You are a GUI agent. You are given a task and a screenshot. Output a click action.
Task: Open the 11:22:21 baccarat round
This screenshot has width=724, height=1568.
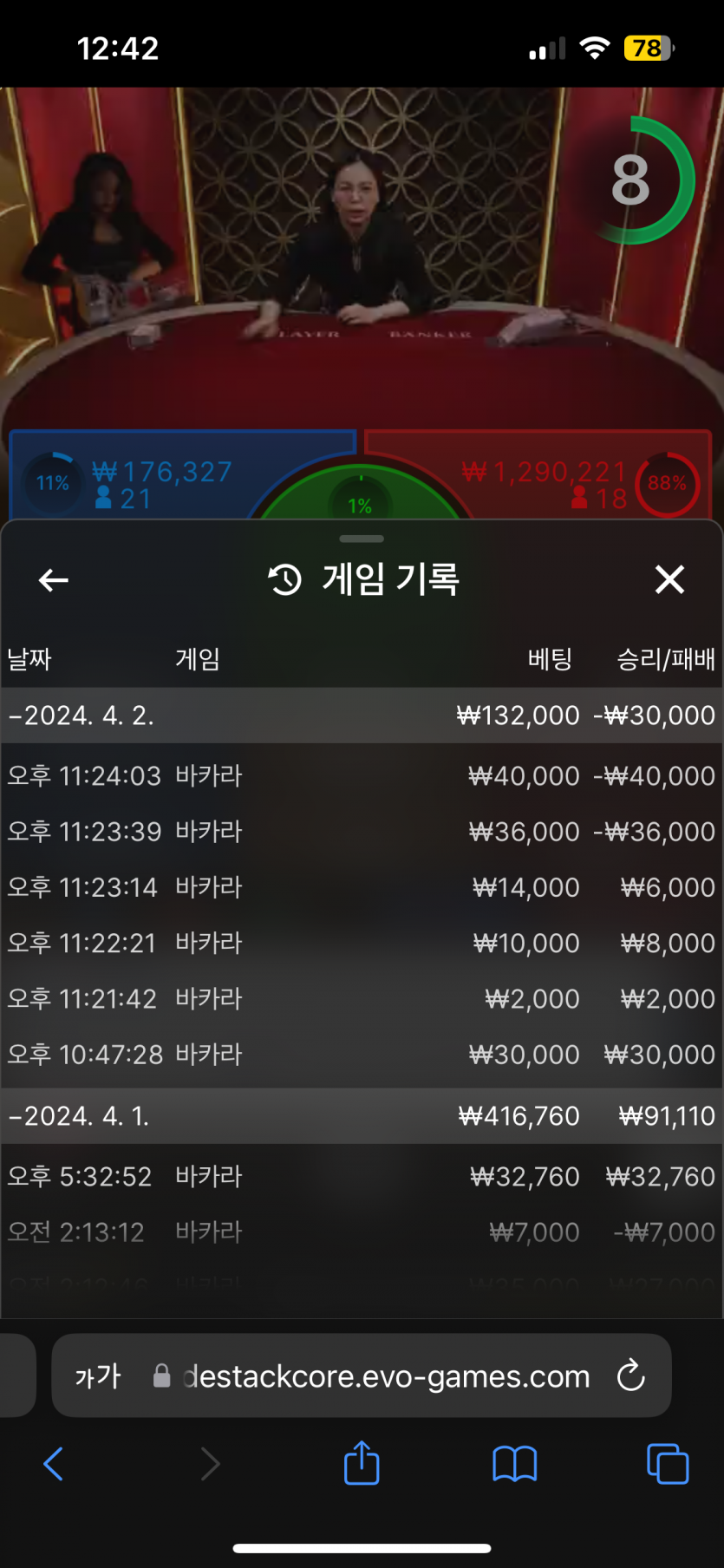coord(362,943)
